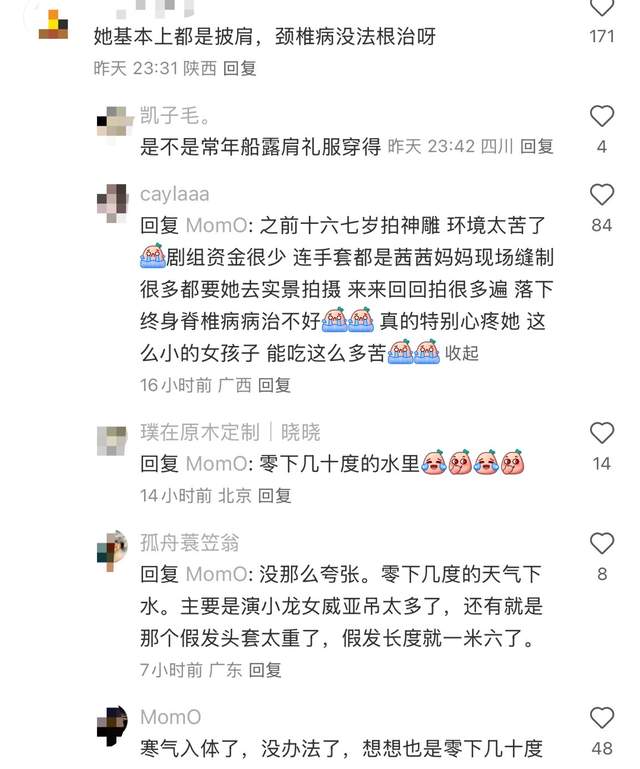Reply to 凯子毛。's comment from 四川

click(537, 147)
